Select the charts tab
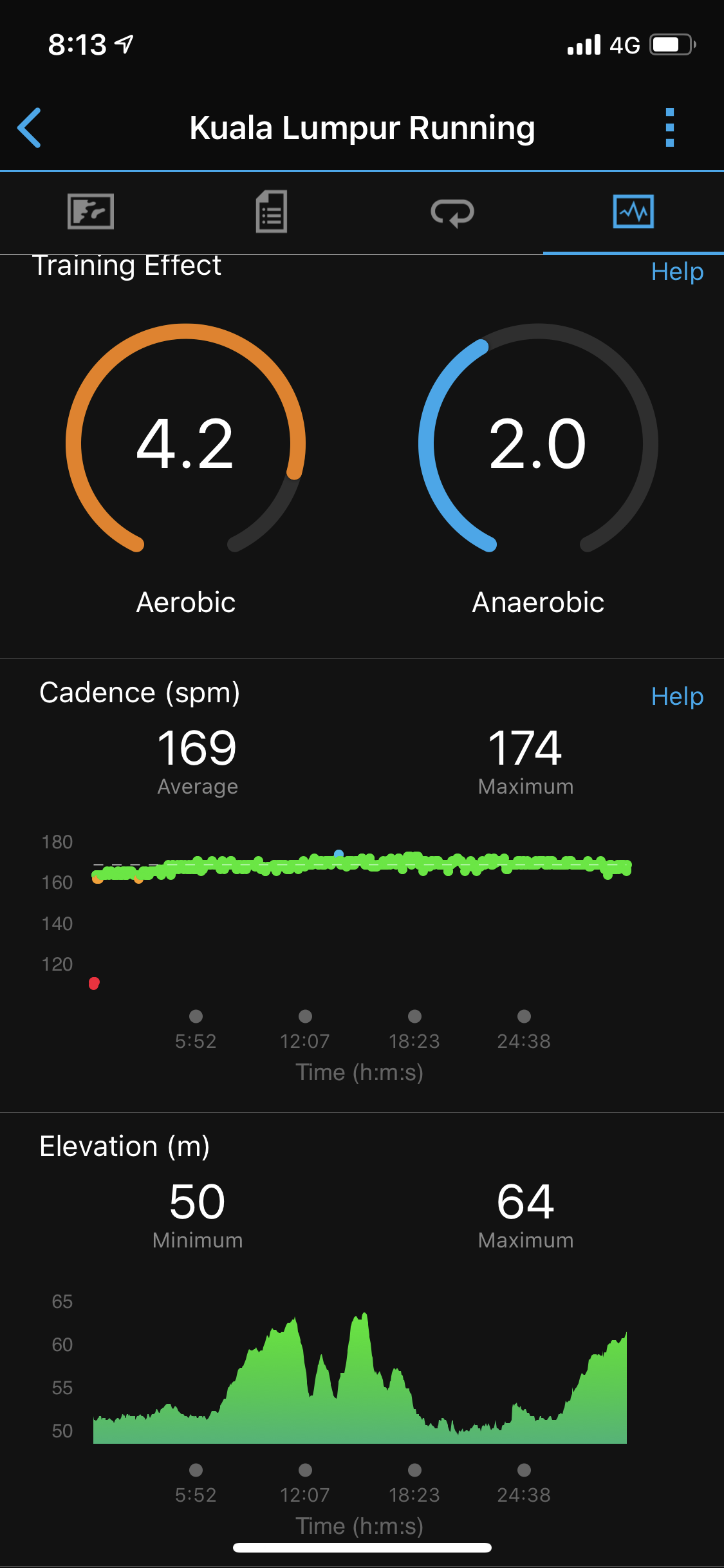The image size is (724, 1568). [x=633, y=212]
